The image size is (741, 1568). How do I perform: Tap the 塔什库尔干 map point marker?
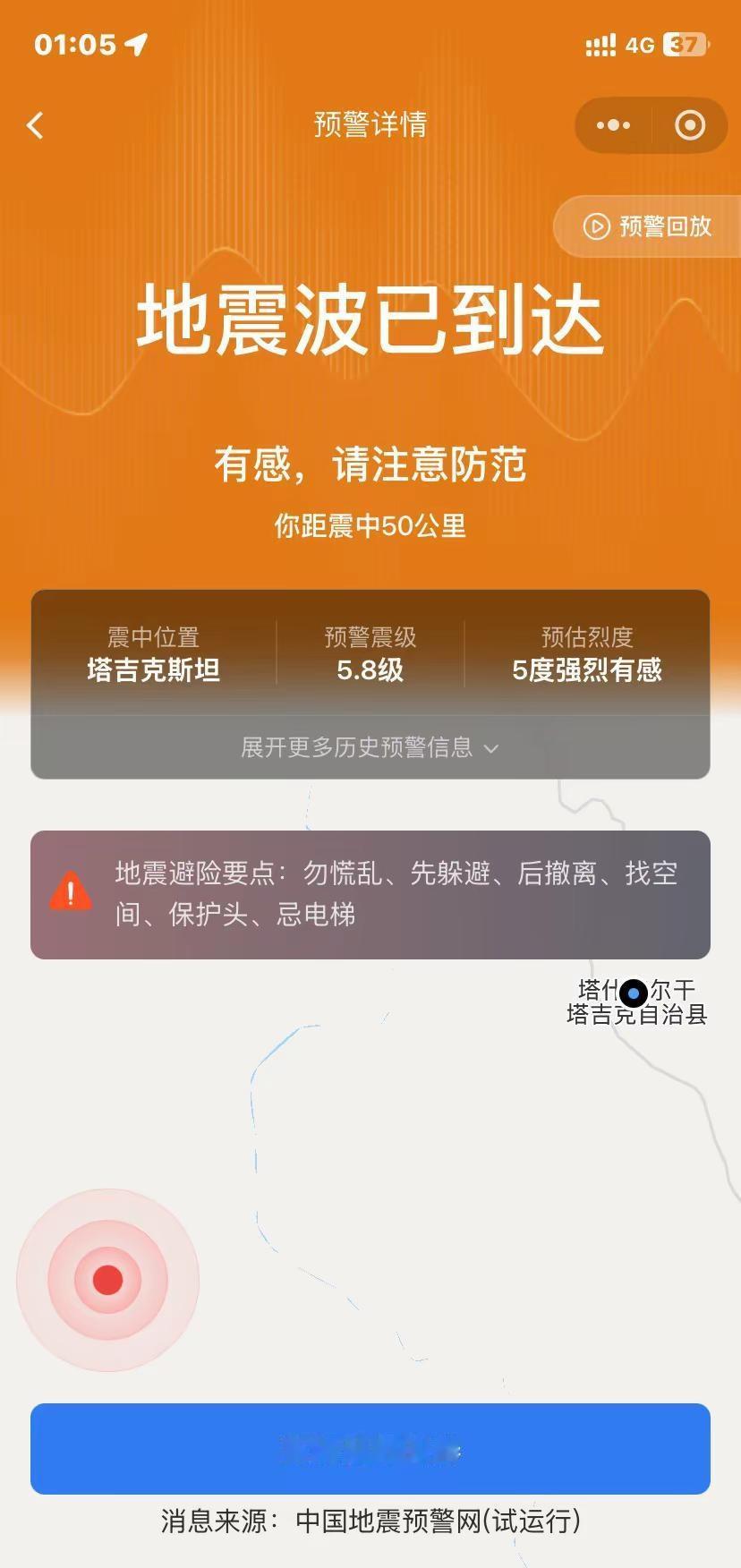633,991
